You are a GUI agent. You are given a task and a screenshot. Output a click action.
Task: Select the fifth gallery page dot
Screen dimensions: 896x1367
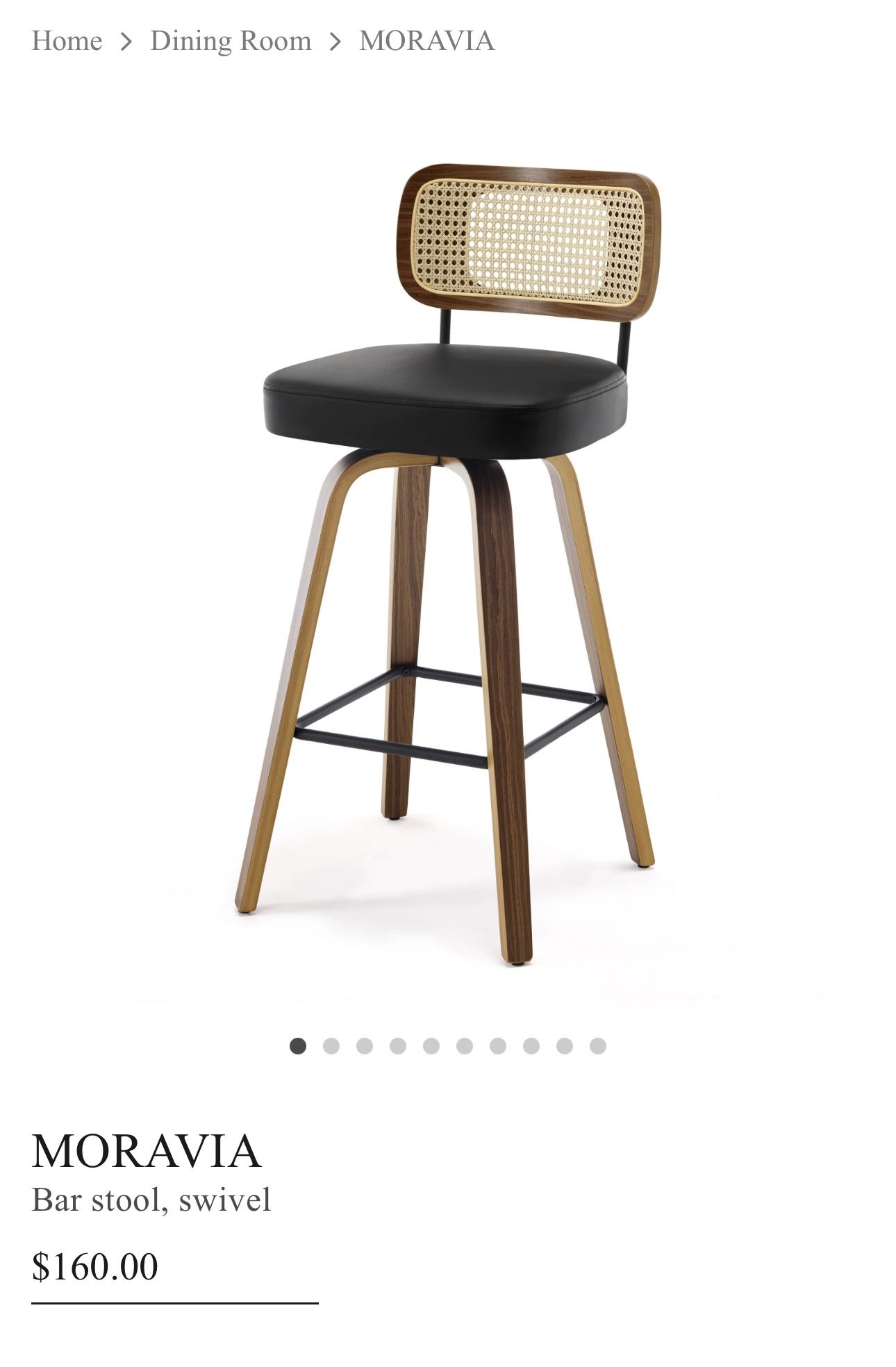pyautogui.click(x=431, y=1046)
